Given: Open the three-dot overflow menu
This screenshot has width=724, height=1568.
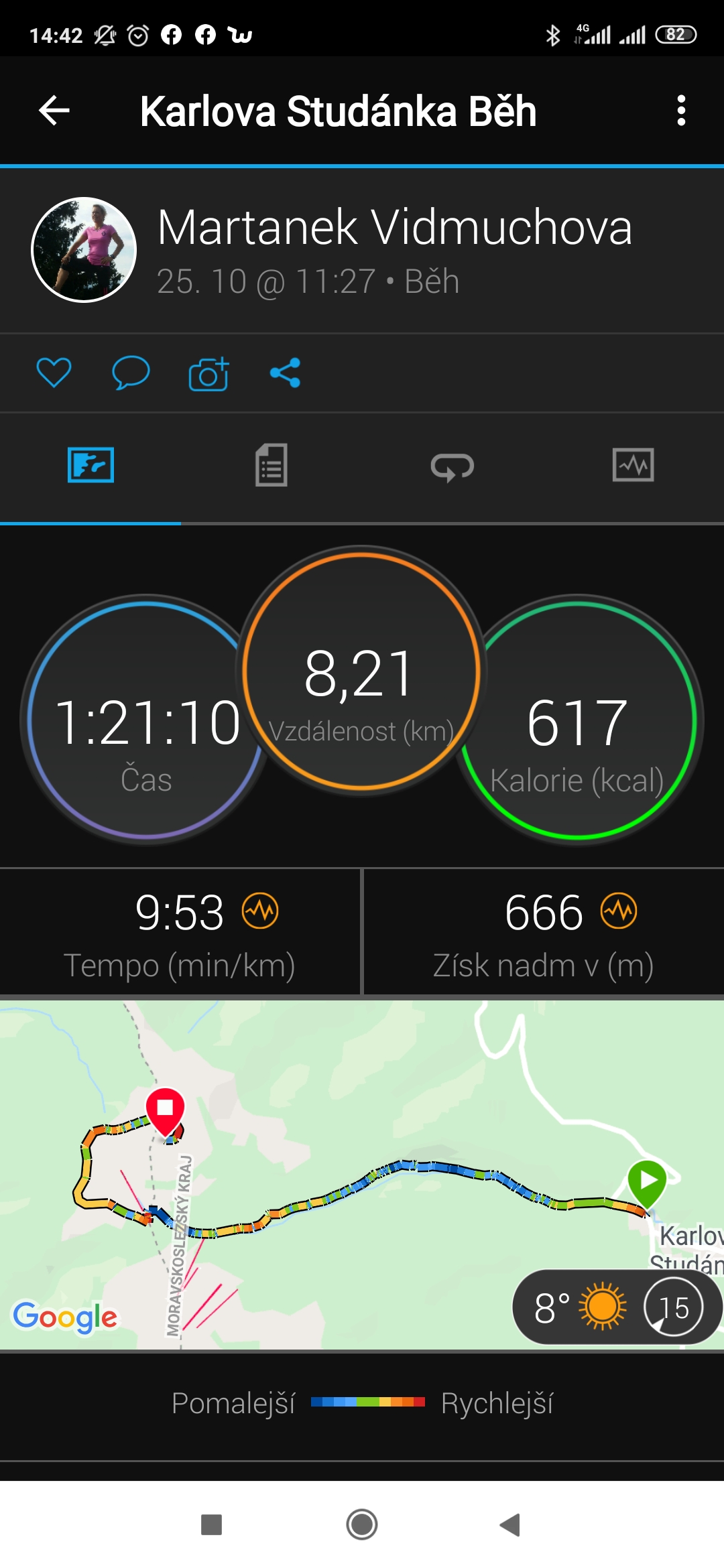Looking at the screenshot, I should 681,111.
